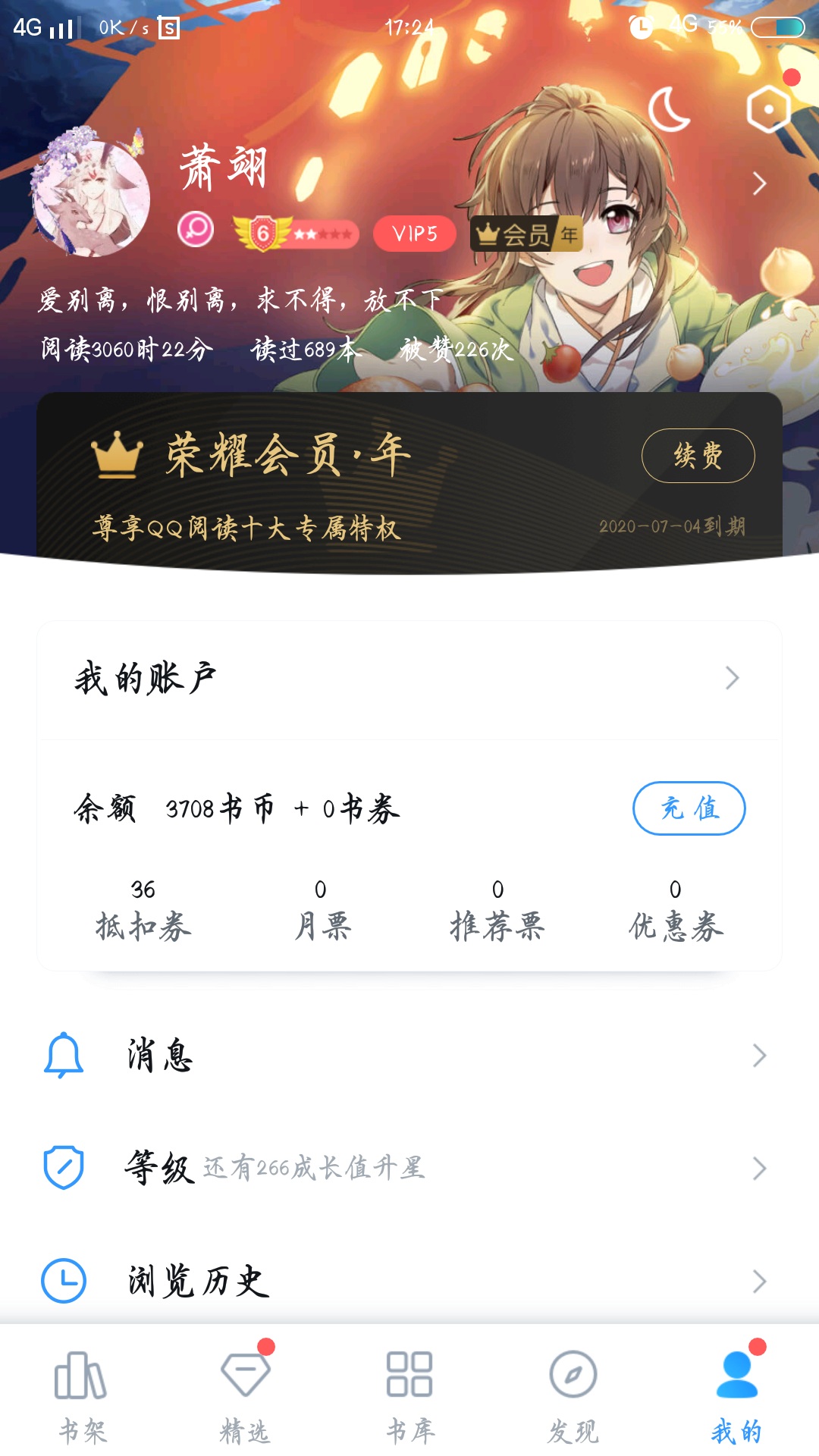819x1456 pixels.
Task: Tap the 充值 recharge button
Action: 689,808
